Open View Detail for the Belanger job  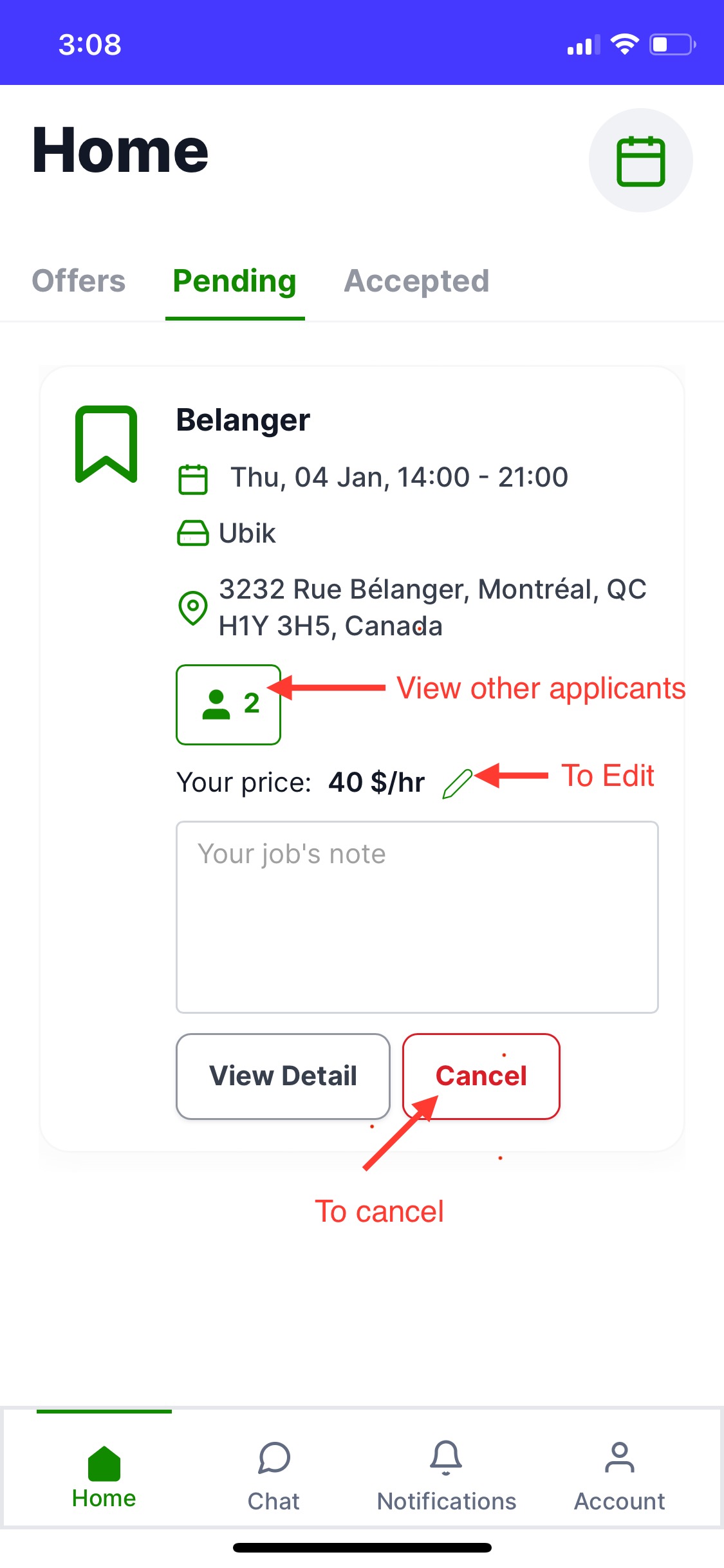click(283, 1076)
